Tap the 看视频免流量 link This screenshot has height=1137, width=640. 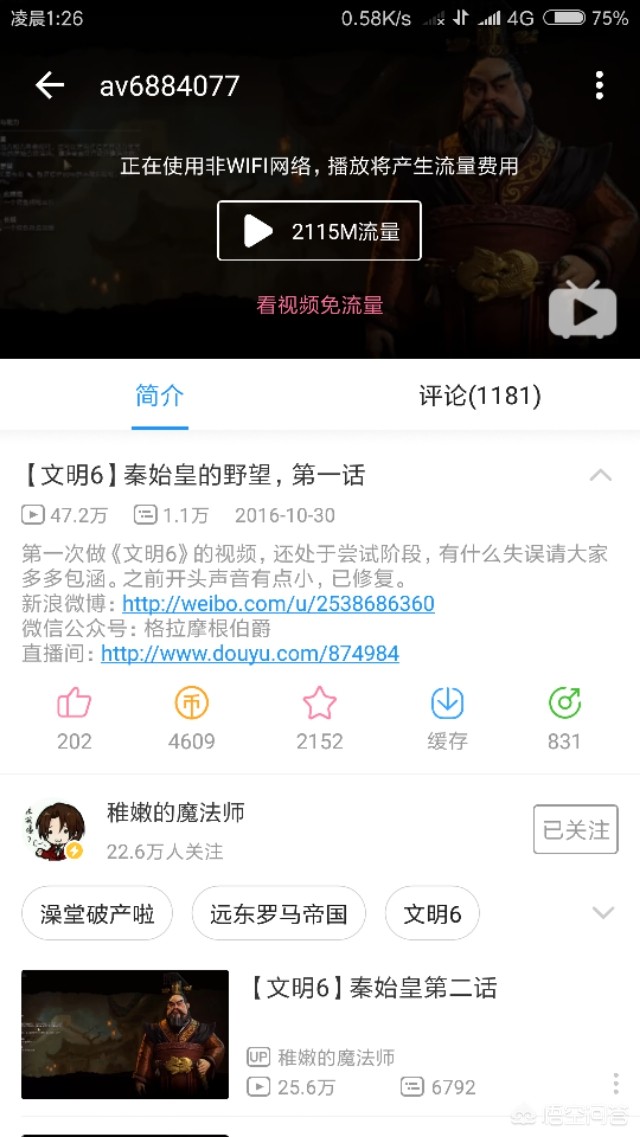(319, 305)
